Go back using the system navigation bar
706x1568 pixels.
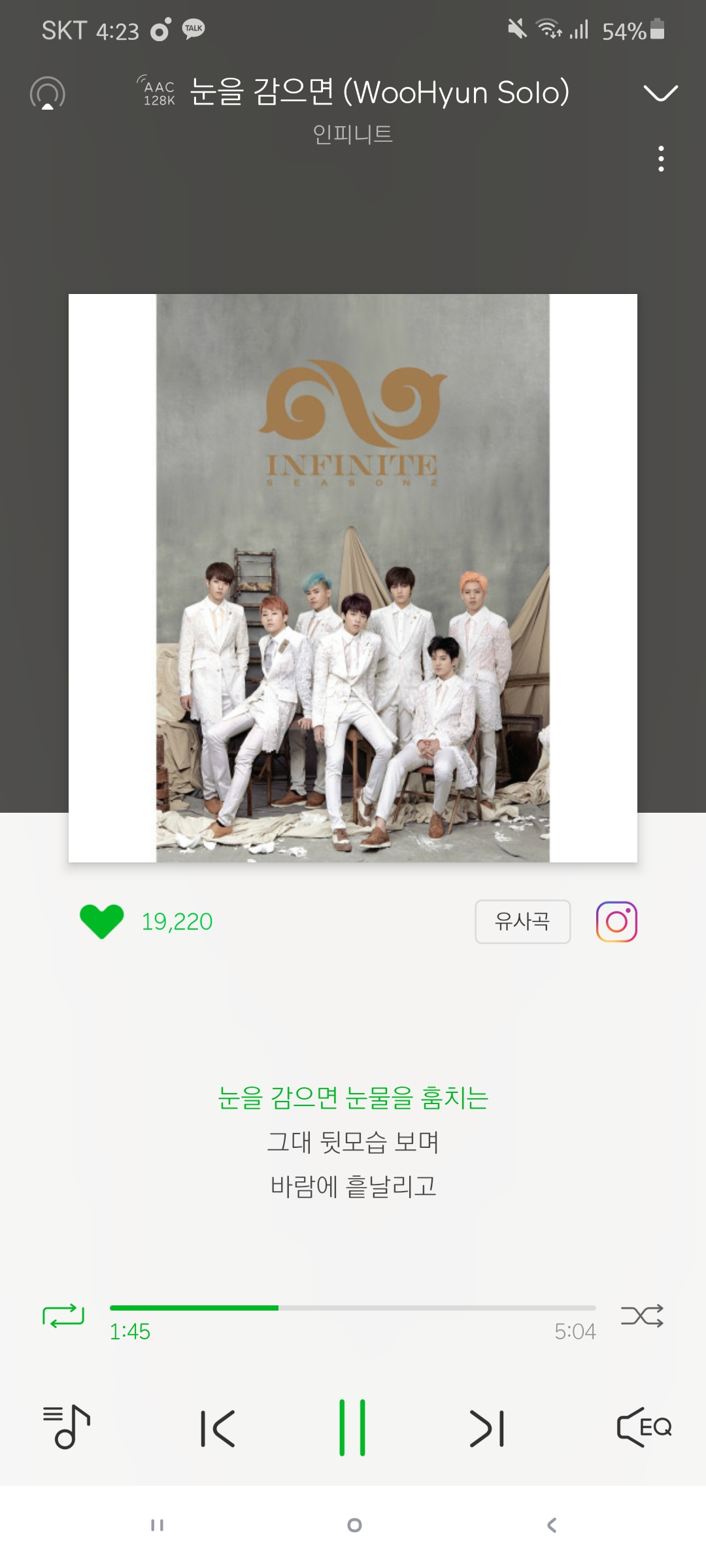tap(552, 1526)
